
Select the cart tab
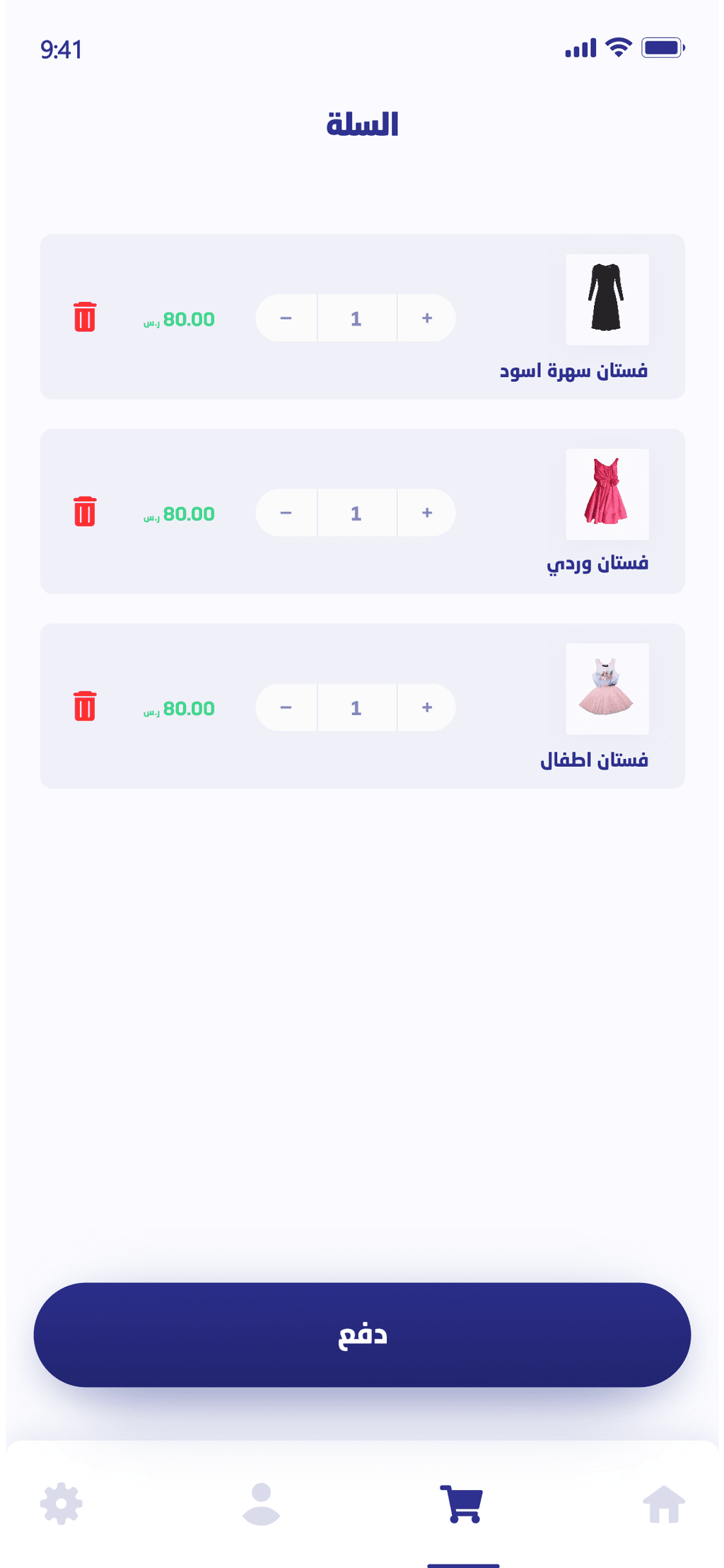[462, 1504]
